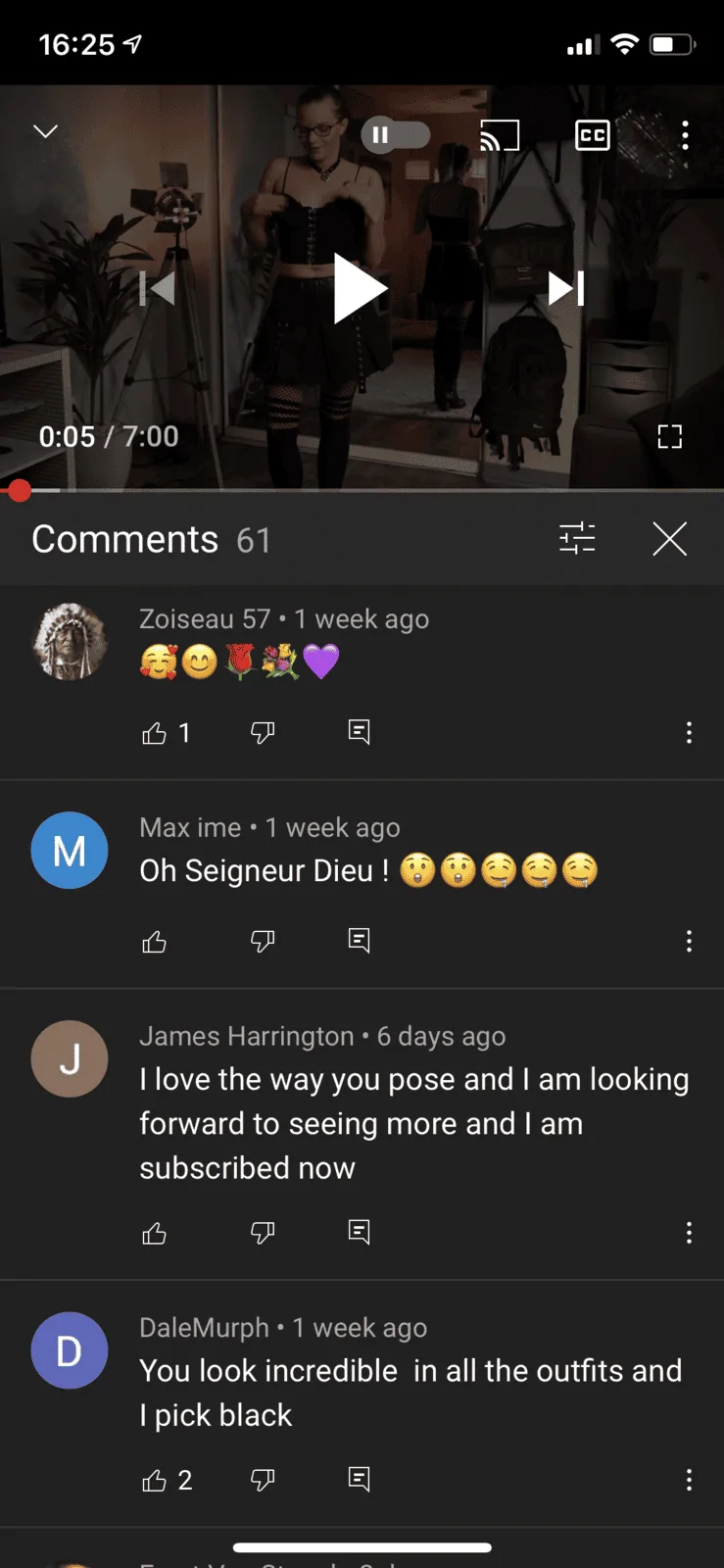The width and height of the screenshot is (724, 1568).
Task: Dislike Max ime's comment
Action: tap(263, 941)
